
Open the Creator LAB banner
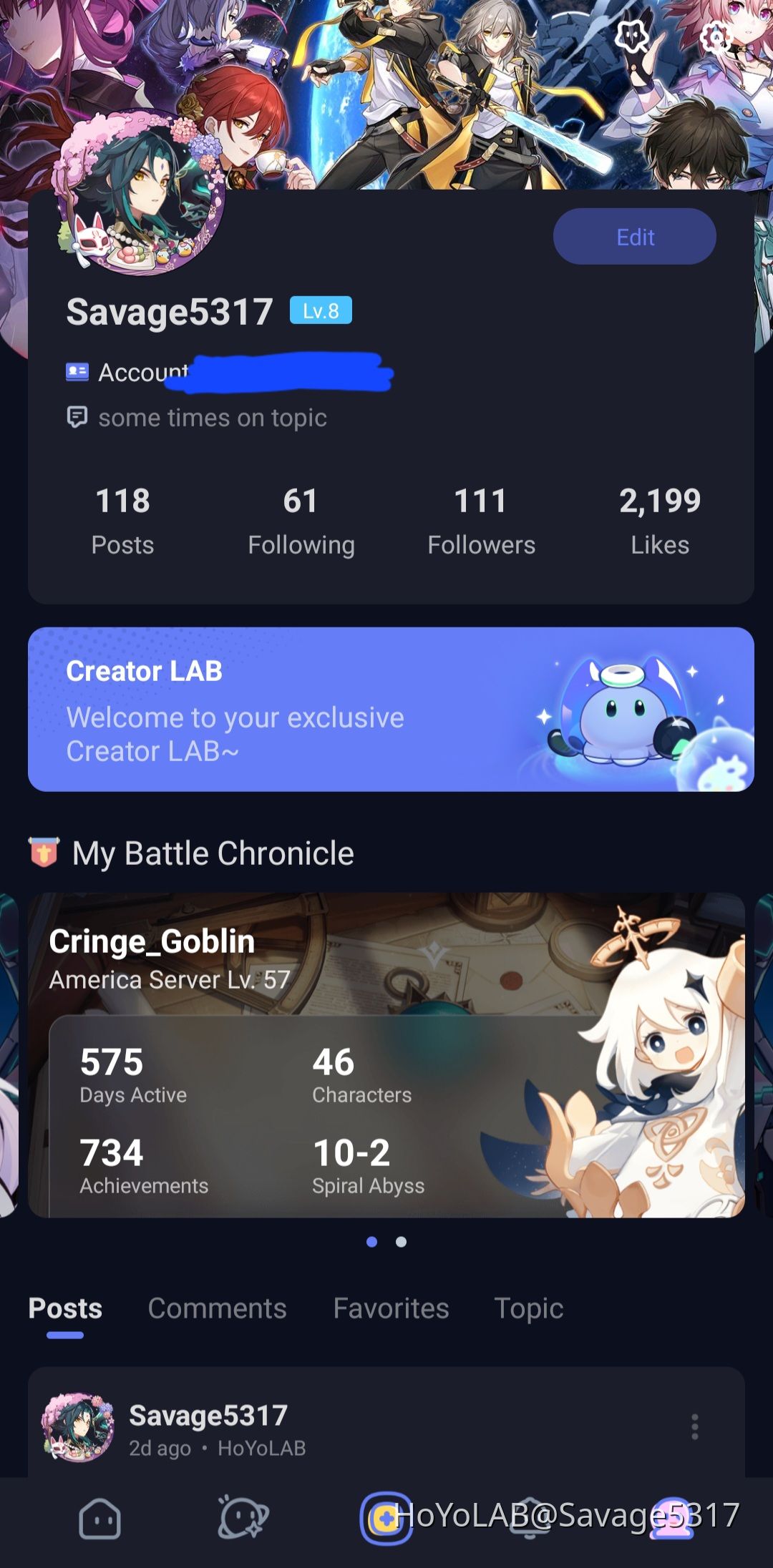click(x=391, y=709)
